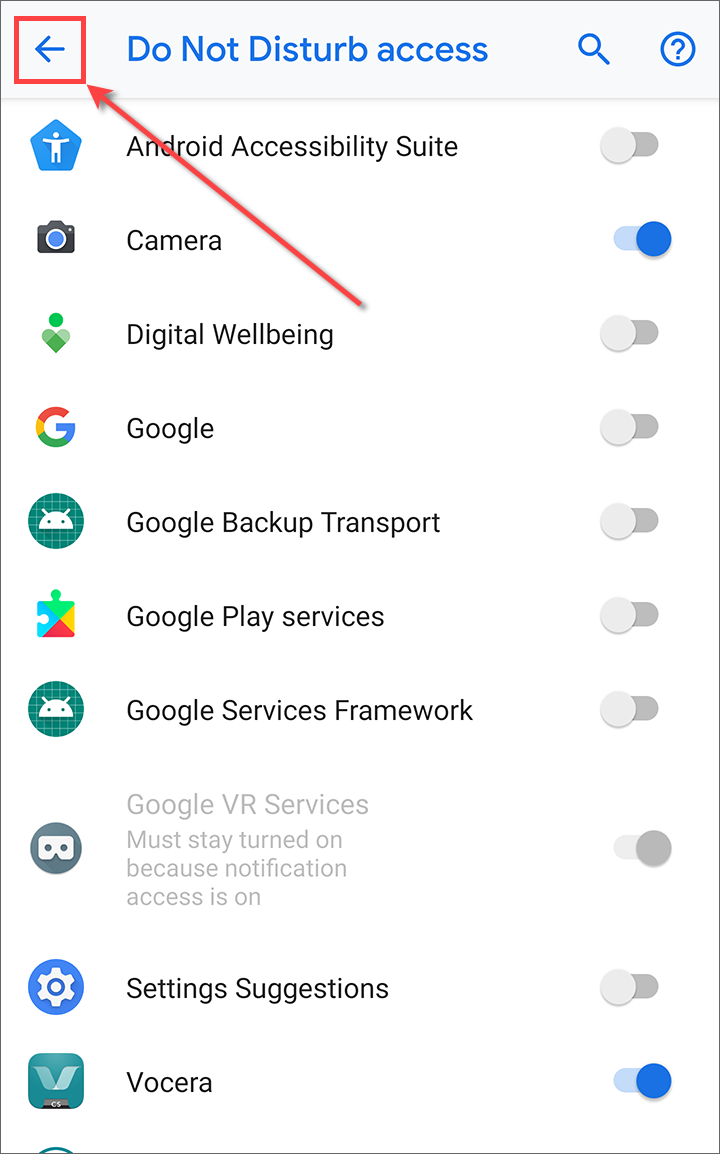Toggle Google Services Framework switch
This screenshot has height=1154, width=720.
pyautogui.click(x=630, y=710)
